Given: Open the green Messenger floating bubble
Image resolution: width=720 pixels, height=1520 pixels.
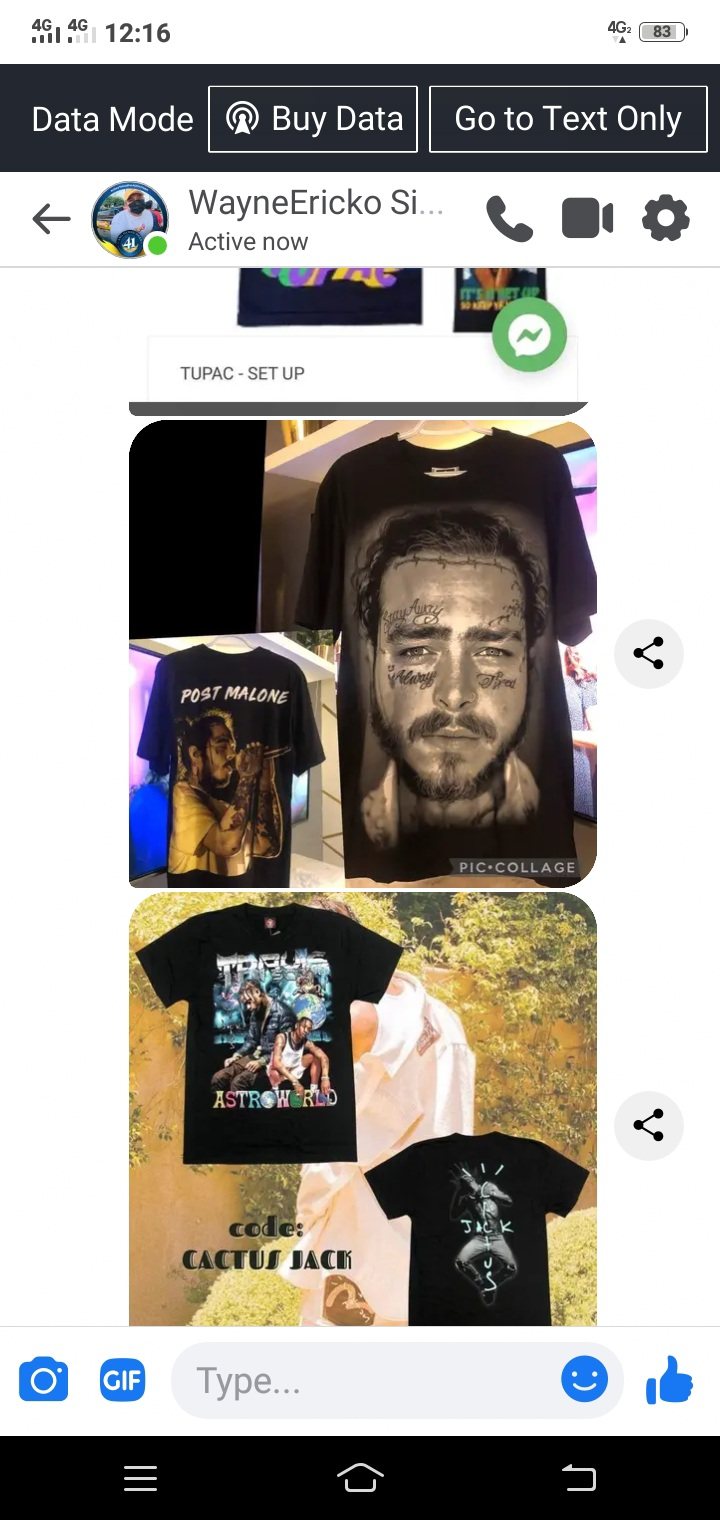Looking at the screenshot, I should (529, 336).
